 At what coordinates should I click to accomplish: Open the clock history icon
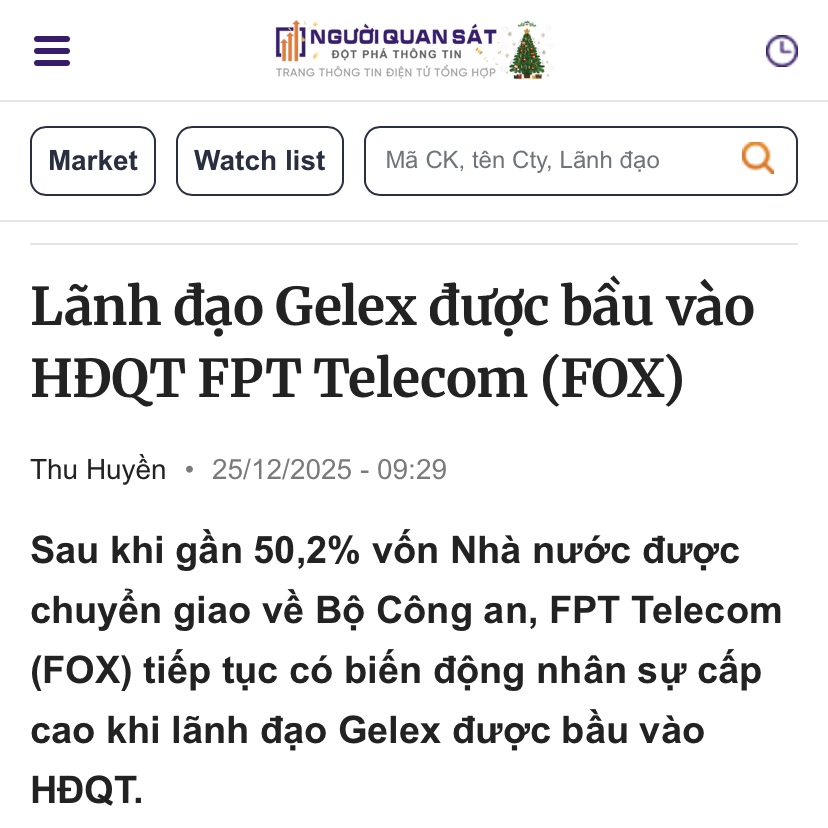[781, 51]
